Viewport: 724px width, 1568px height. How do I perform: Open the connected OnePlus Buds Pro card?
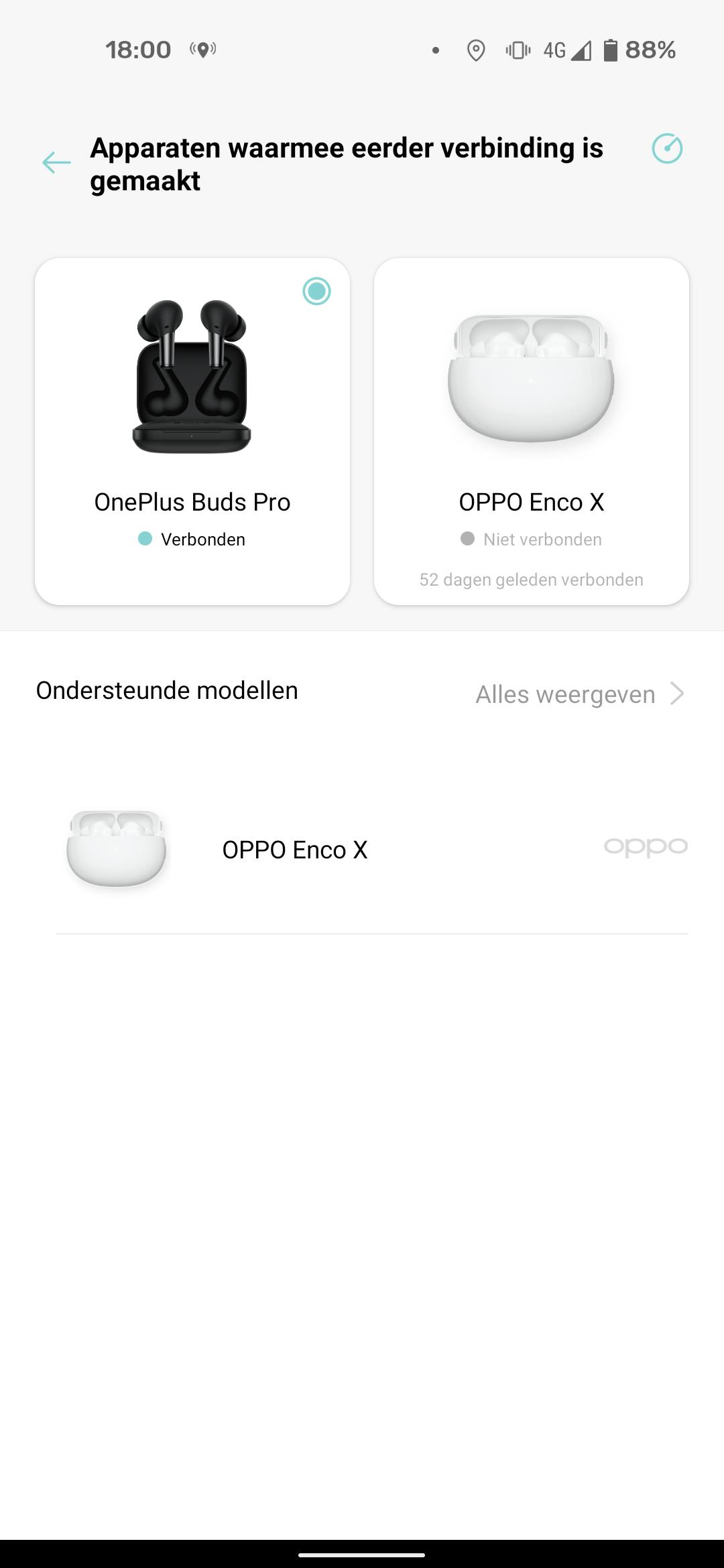[192, 432]
